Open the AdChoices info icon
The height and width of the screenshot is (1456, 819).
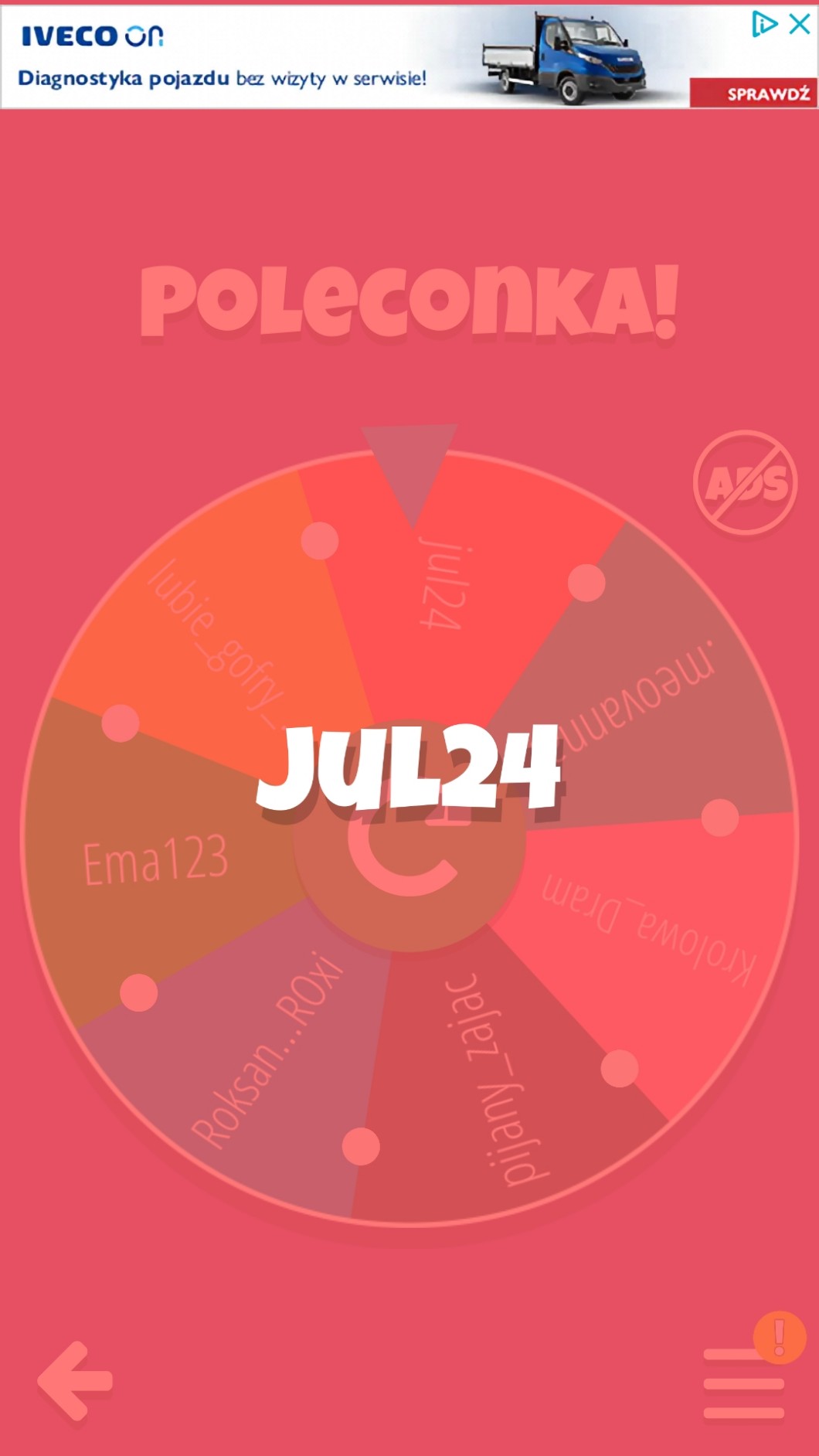(x=764, y=24)
